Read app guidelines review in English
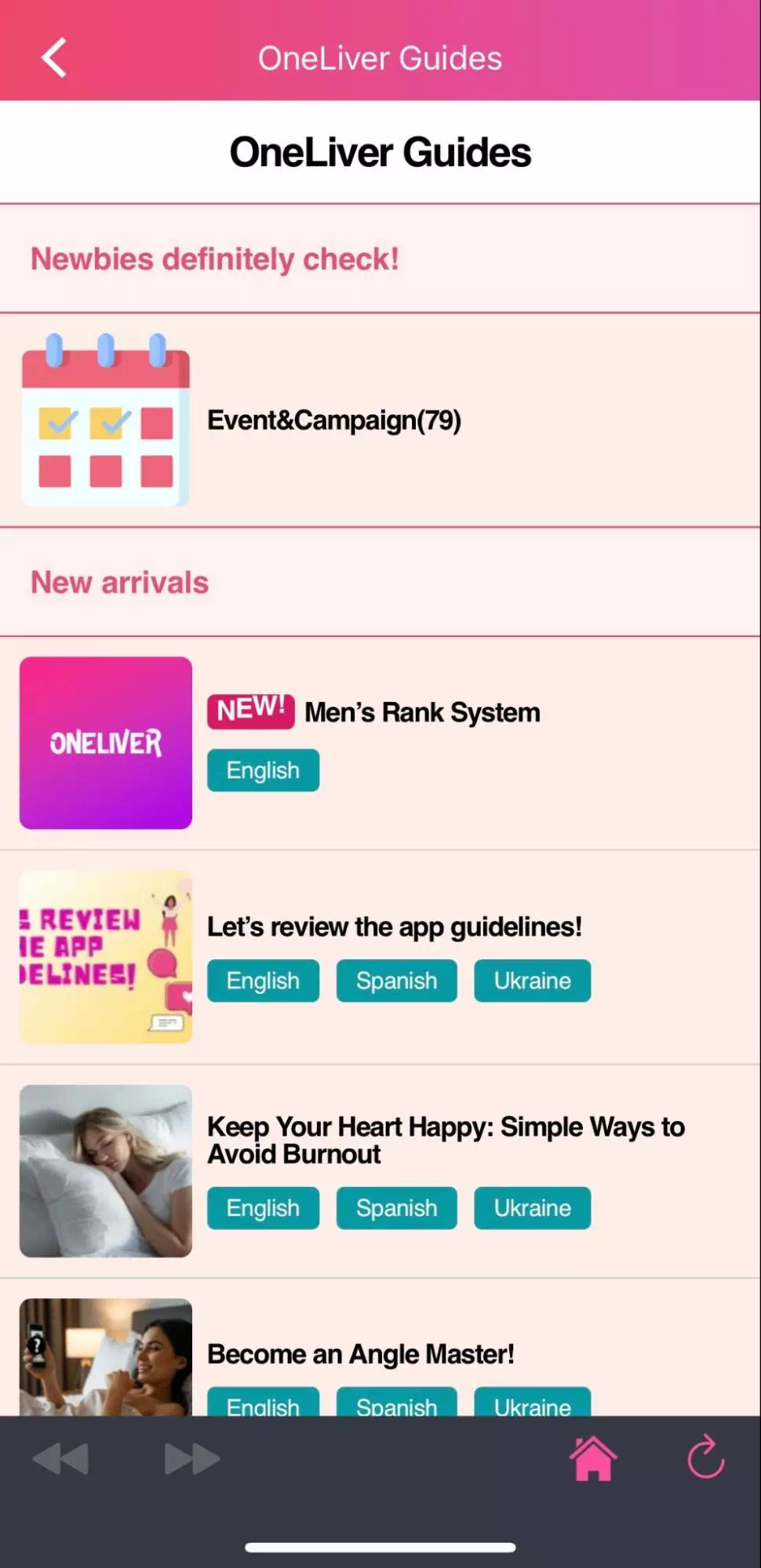Image resolution: width=761 pixels, height=1568 pixels. click(263, 980)
